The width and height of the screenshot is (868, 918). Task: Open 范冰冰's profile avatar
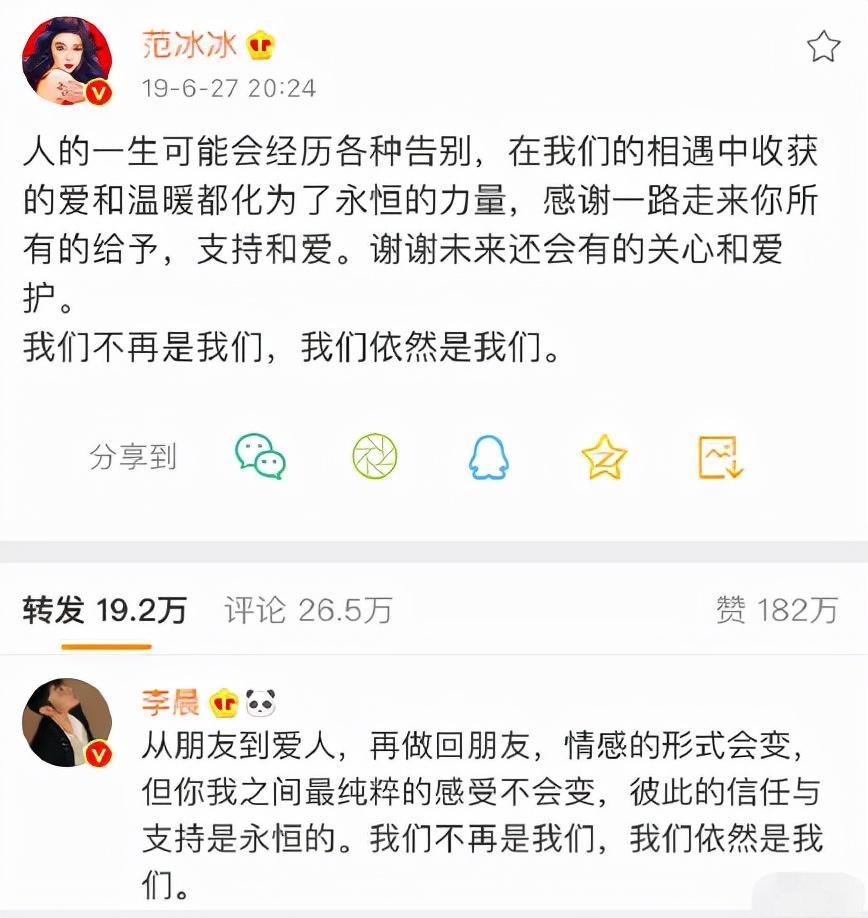[66, 60]
